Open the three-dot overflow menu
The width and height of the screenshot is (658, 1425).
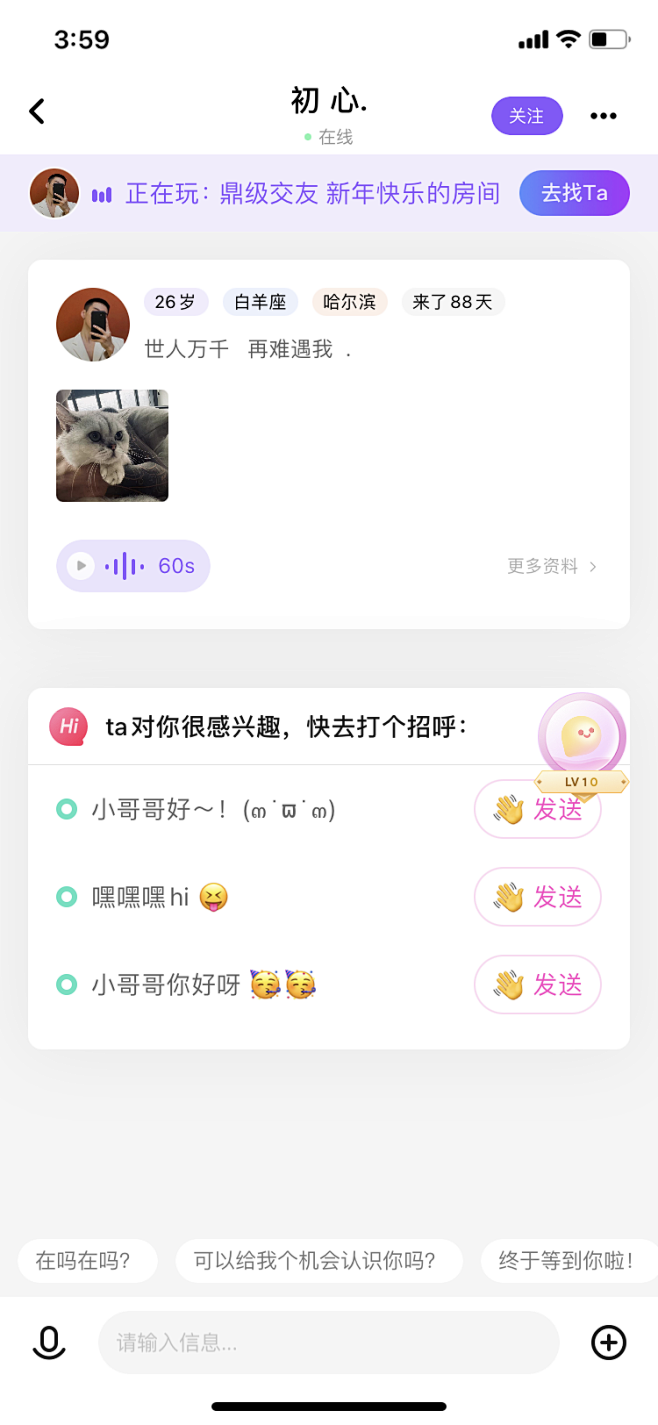(603, 116)
